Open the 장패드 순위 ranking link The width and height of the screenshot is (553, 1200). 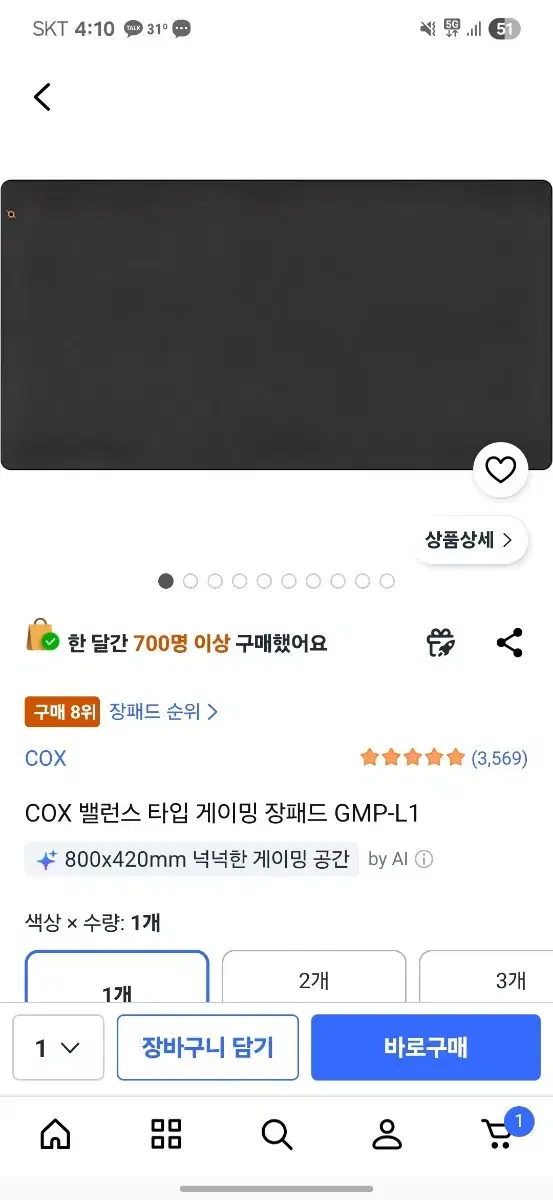coord(164,712)
